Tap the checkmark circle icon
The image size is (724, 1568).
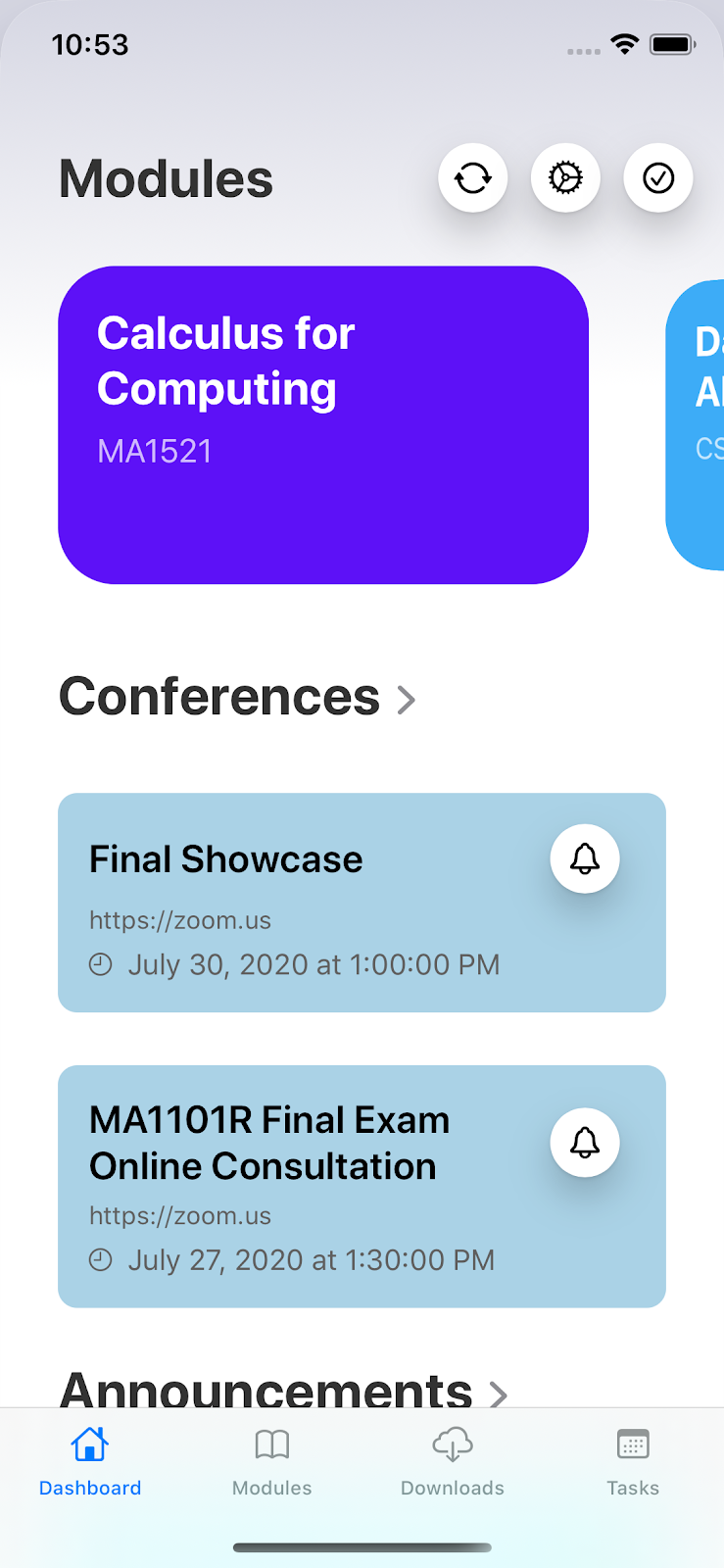pos(658,178)
